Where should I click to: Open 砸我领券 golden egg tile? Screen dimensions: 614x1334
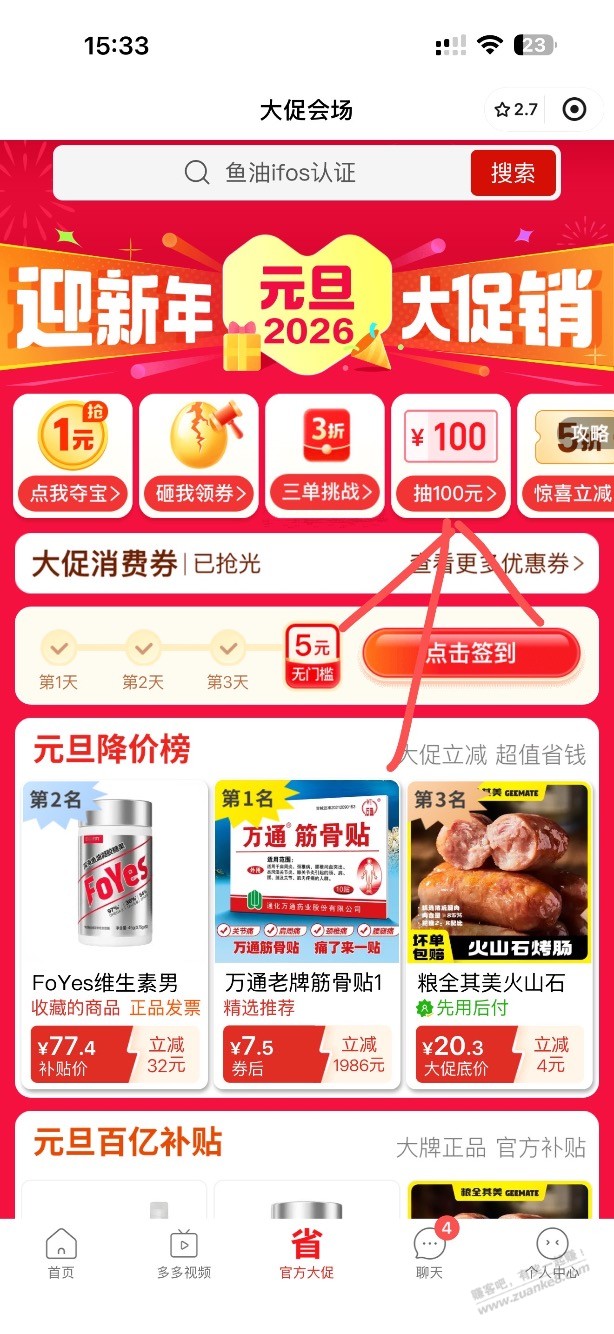(x=199, y=455)
